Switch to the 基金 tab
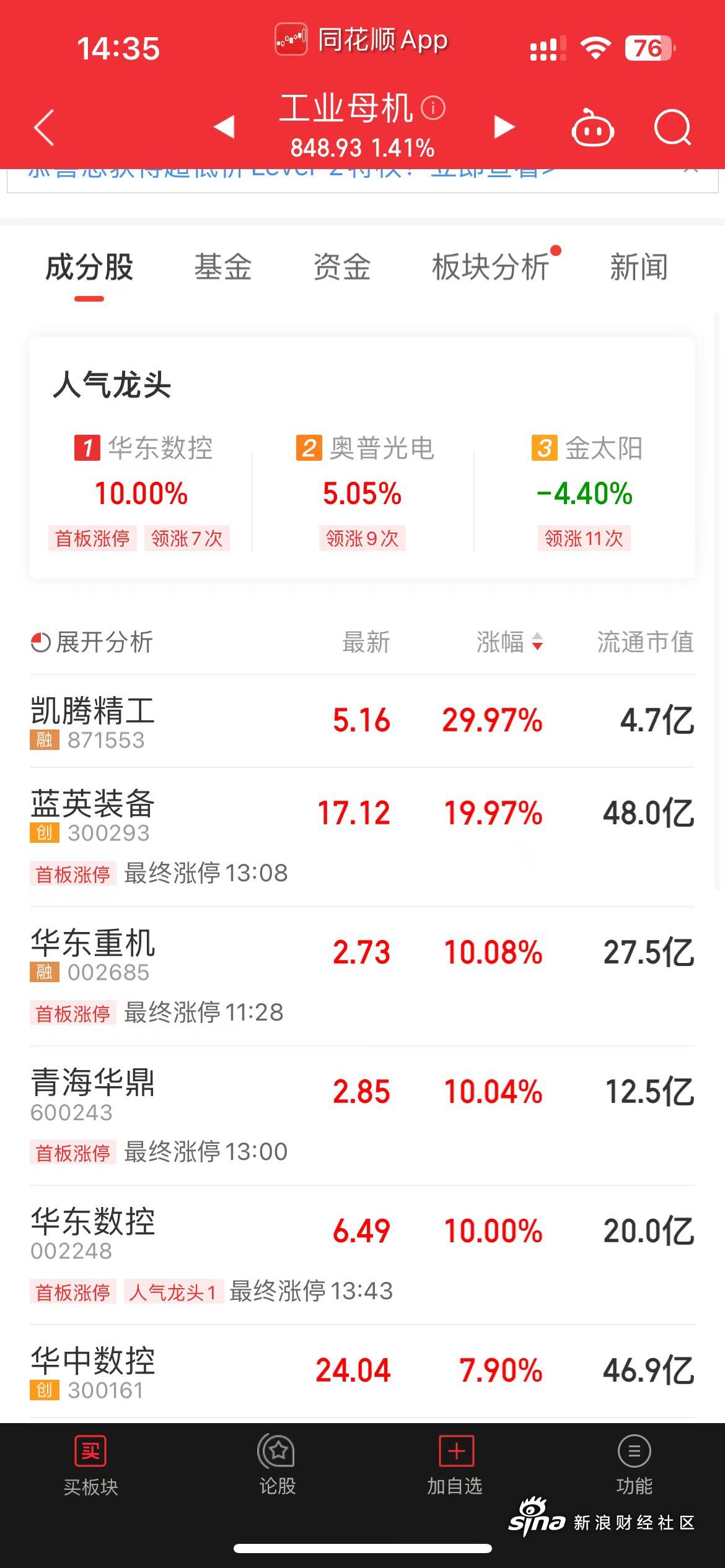 pyautogui.click(x=224, y=268)
